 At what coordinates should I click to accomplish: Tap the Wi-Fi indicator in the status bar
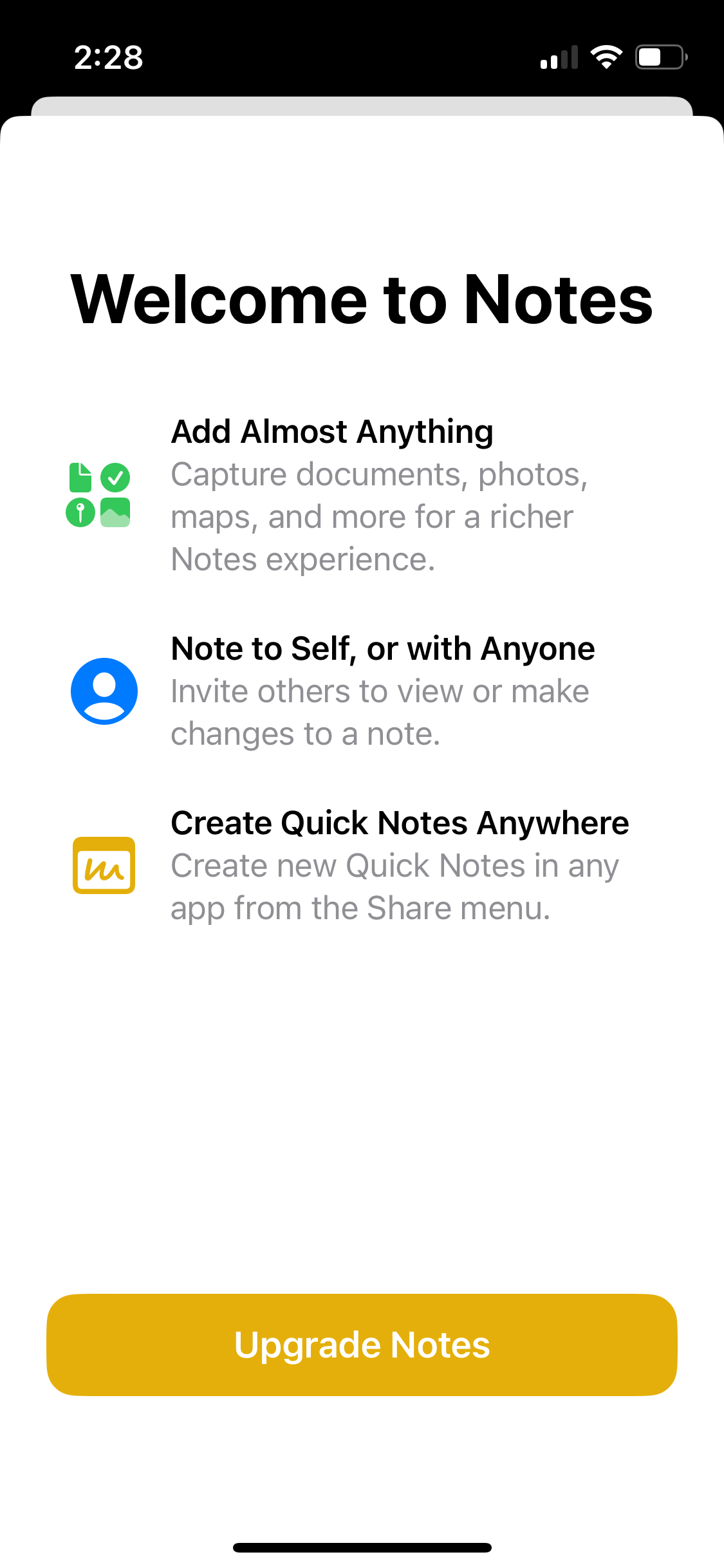click(x=606, y=57)
